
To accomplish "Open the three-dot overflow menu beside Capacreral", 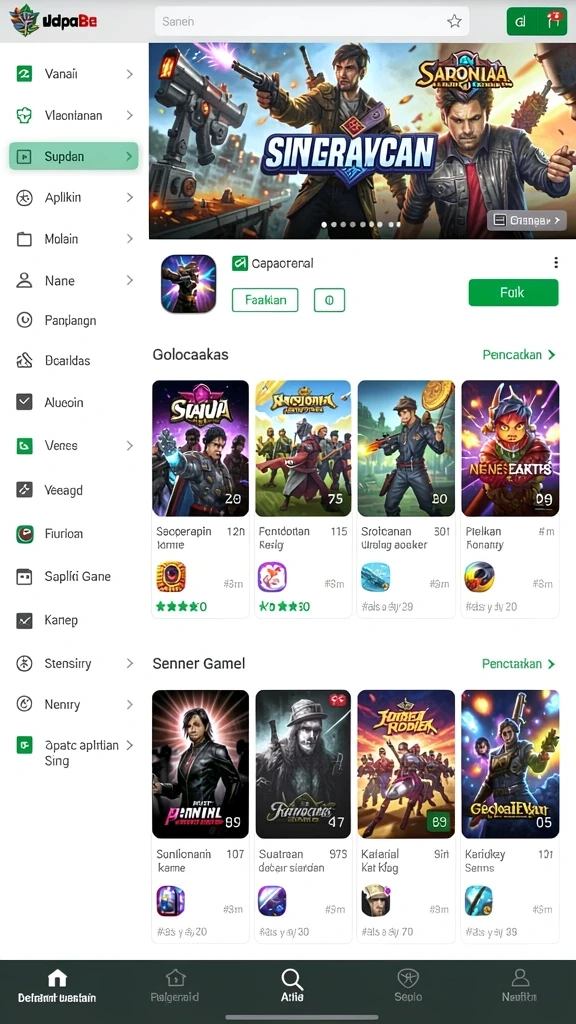I will [556, 263].
